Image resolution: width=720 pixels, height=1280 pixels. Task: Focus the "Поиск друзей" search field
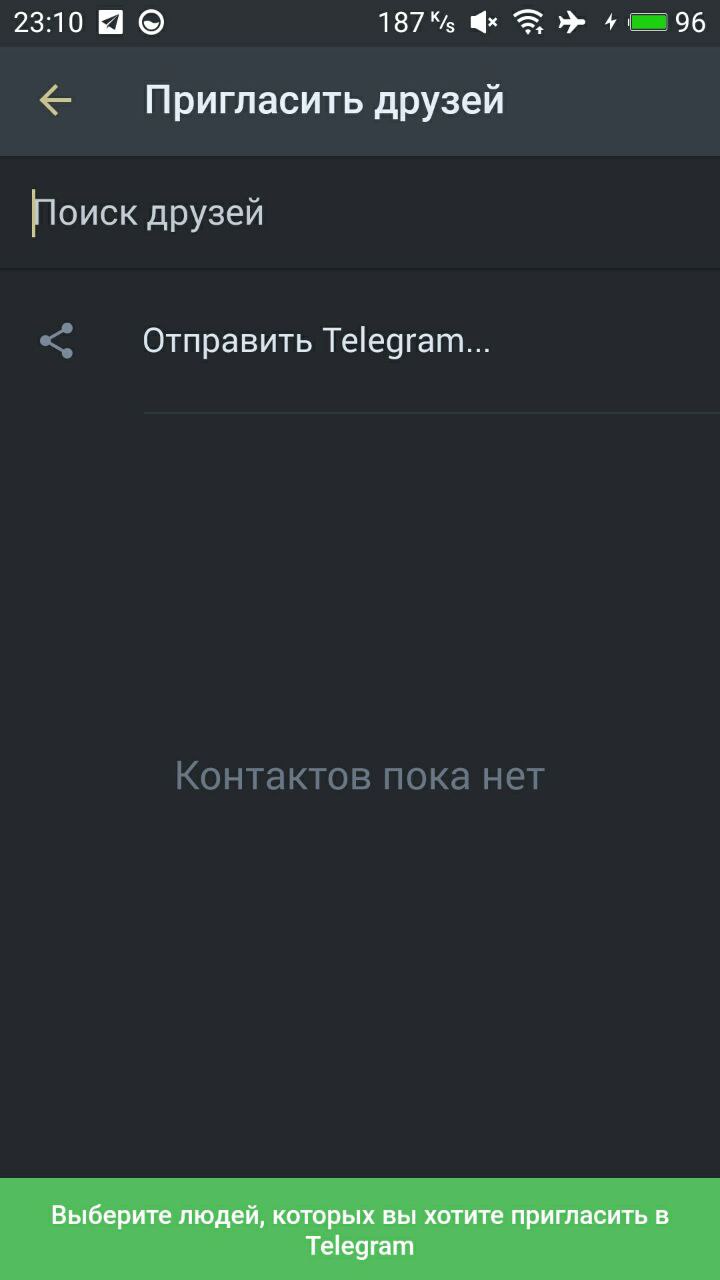click(360, 213)
